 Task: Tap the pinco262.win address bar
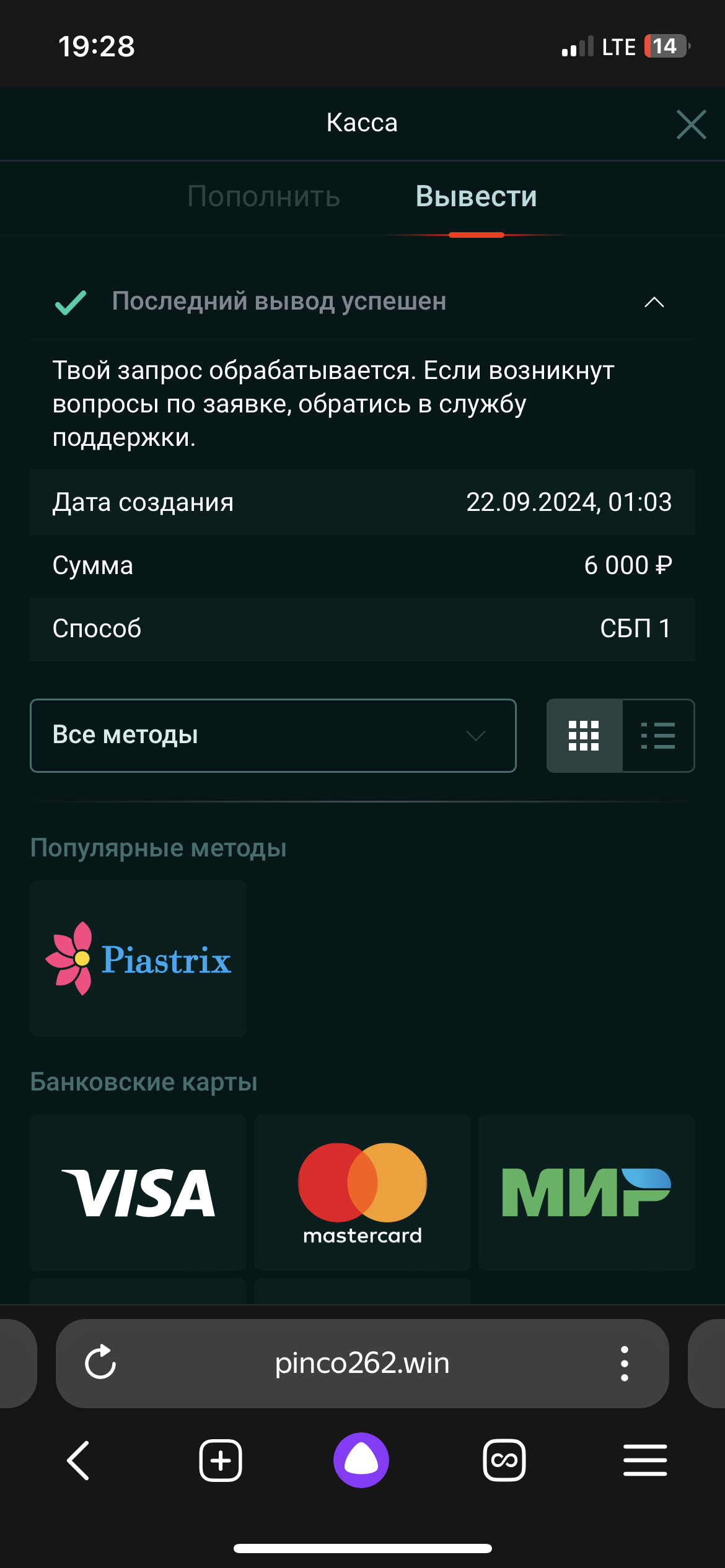(362, 1363)
